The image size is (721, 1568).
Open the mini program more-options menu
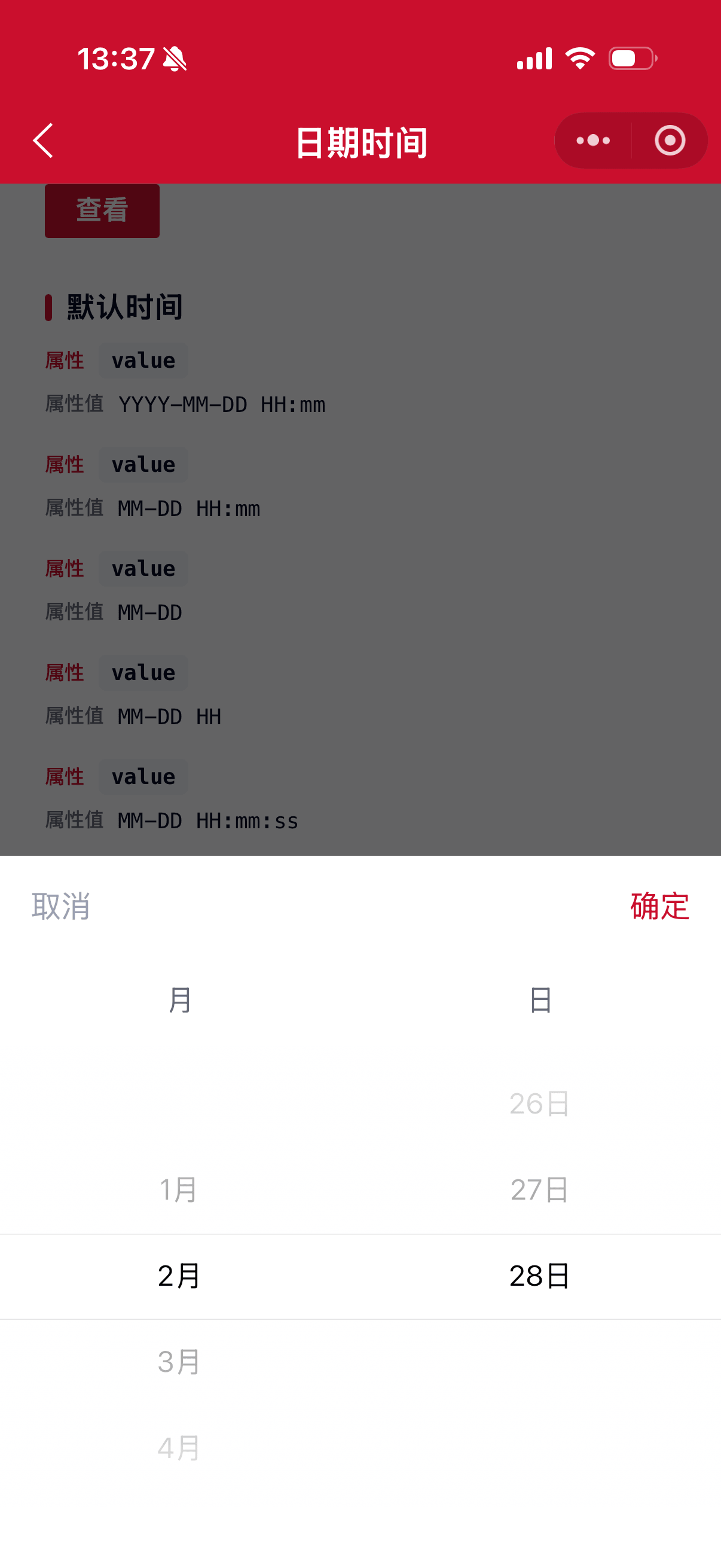593,141
